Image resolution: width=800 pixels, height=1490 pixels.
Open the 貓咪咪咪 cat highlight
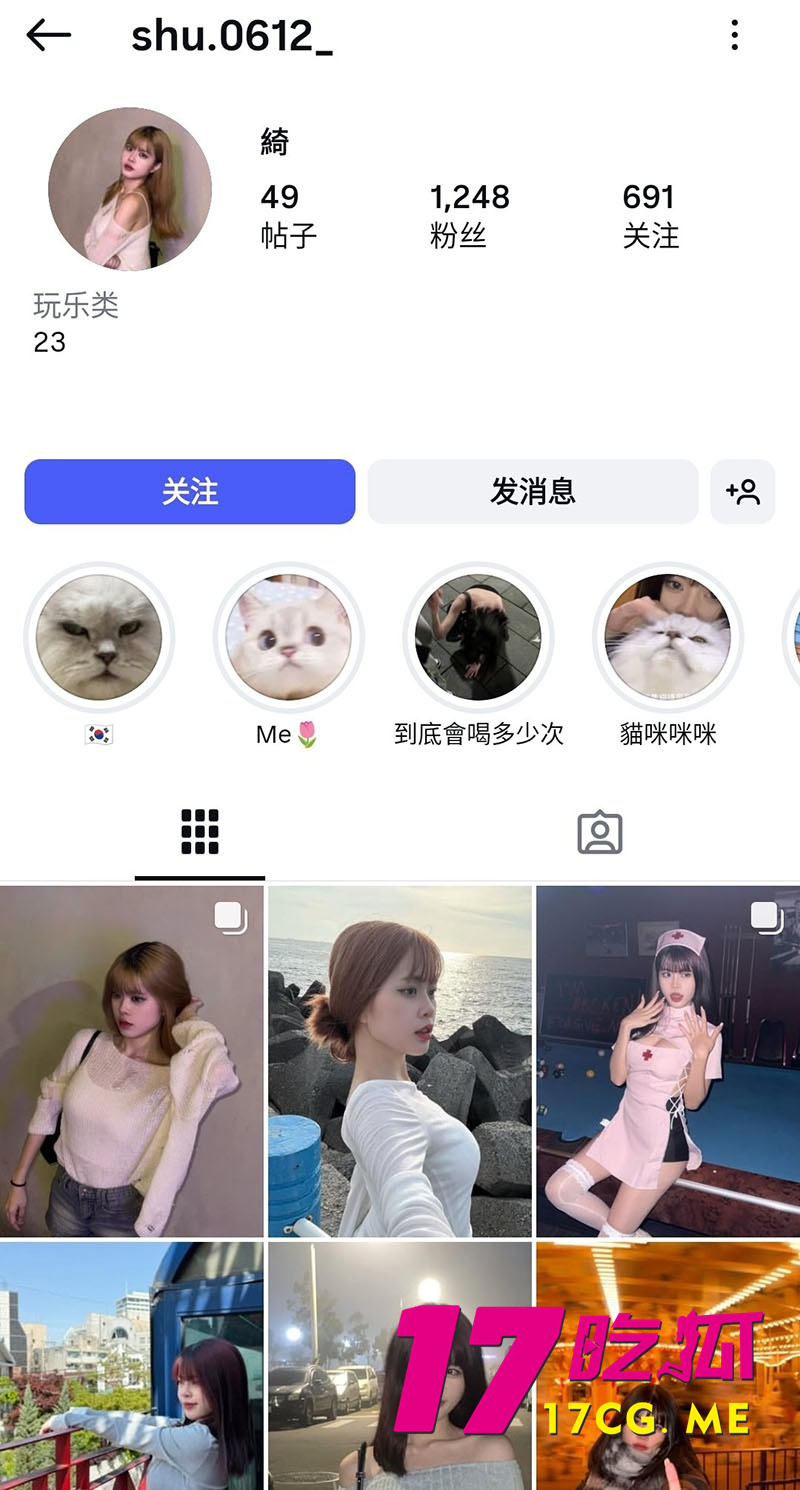coord(666,637)
